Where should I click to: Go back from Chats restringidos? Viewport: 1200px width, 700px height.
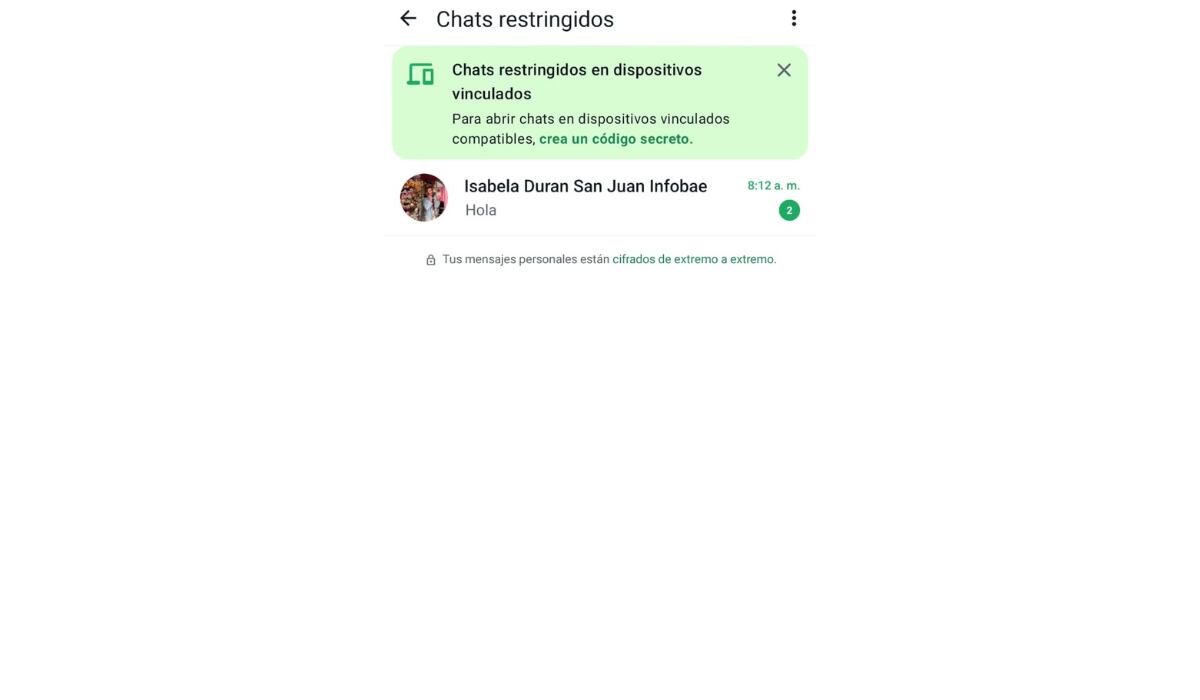point(408,18)
